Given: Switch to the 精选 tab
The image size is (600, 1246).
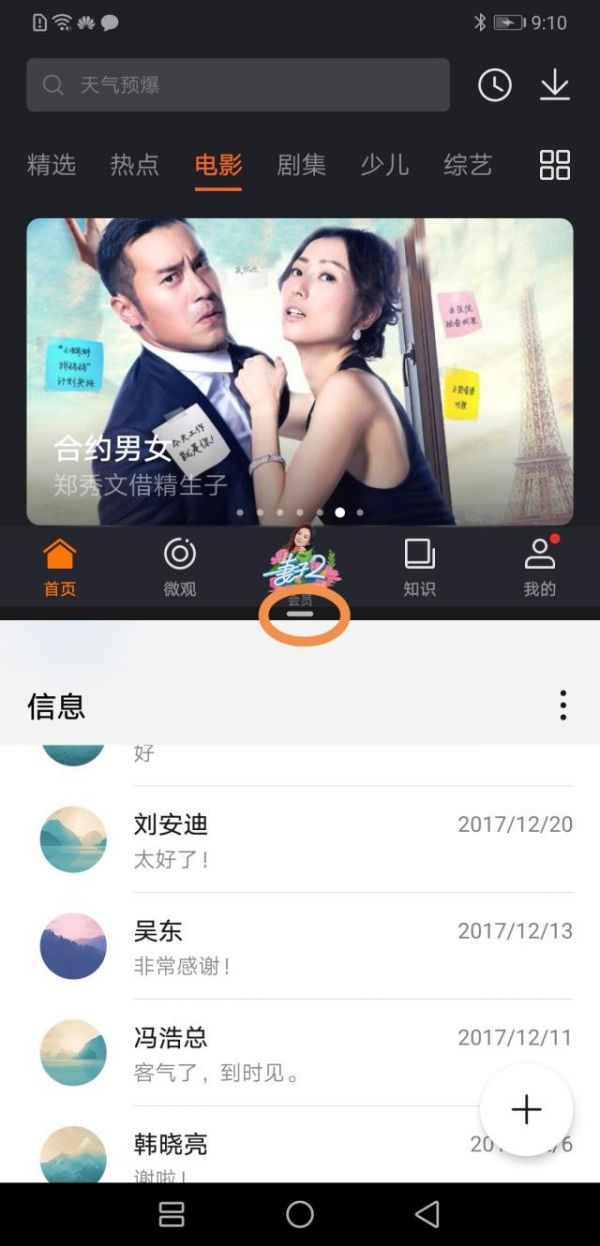Looking at the screenshot, I should tap(51, 165).
